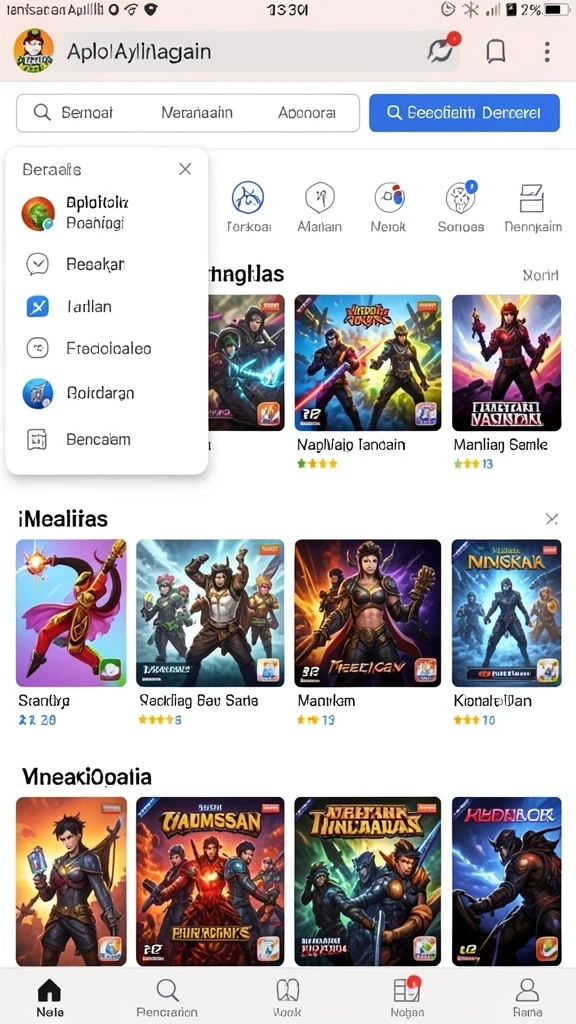Screen dimensions: 576x1024
Task: Switch to the Rama profile tab
Action: [526, 998]
